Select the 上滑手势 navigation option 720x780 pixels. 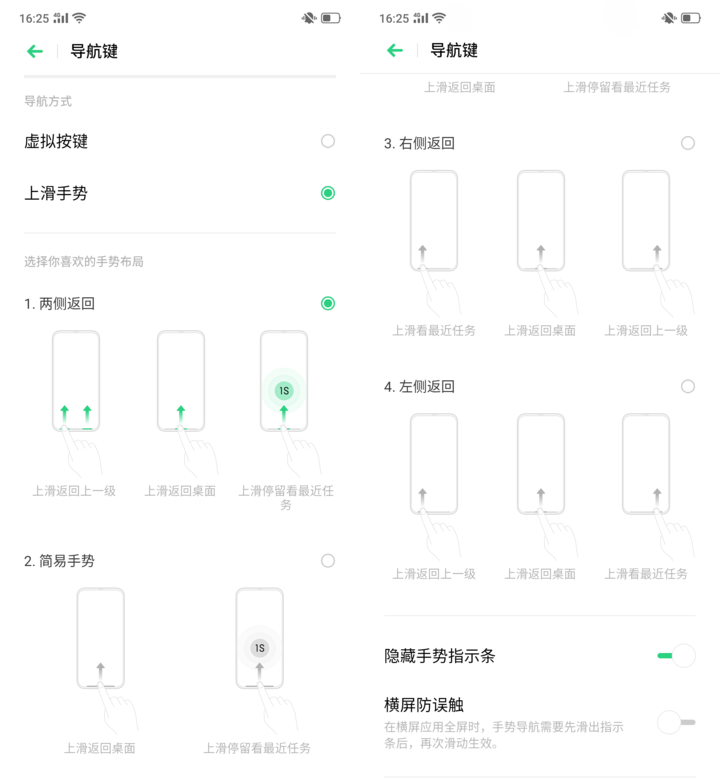coord(327,193)
